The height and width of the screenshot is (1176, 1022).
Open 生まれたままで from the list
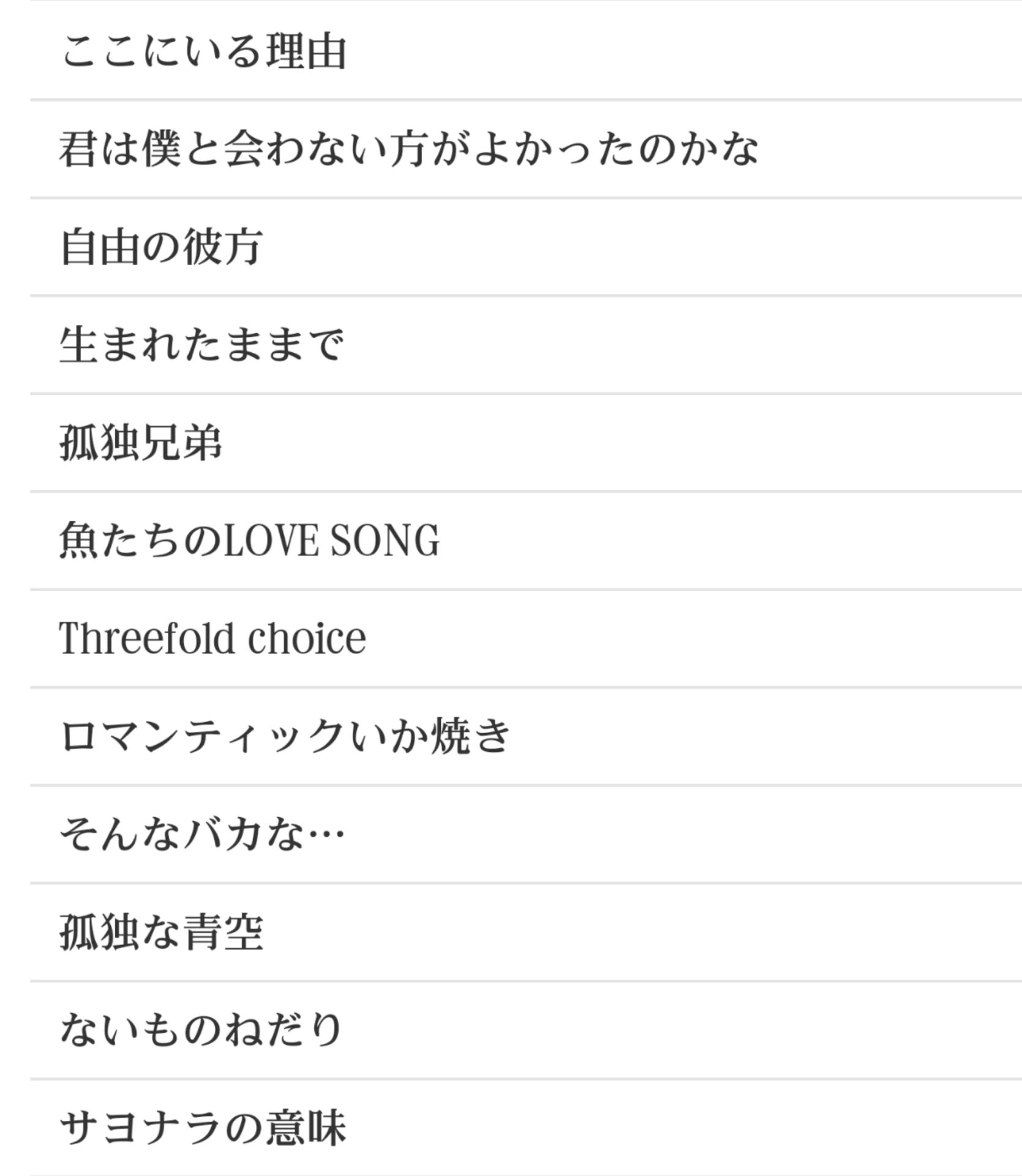click(202, 345)
